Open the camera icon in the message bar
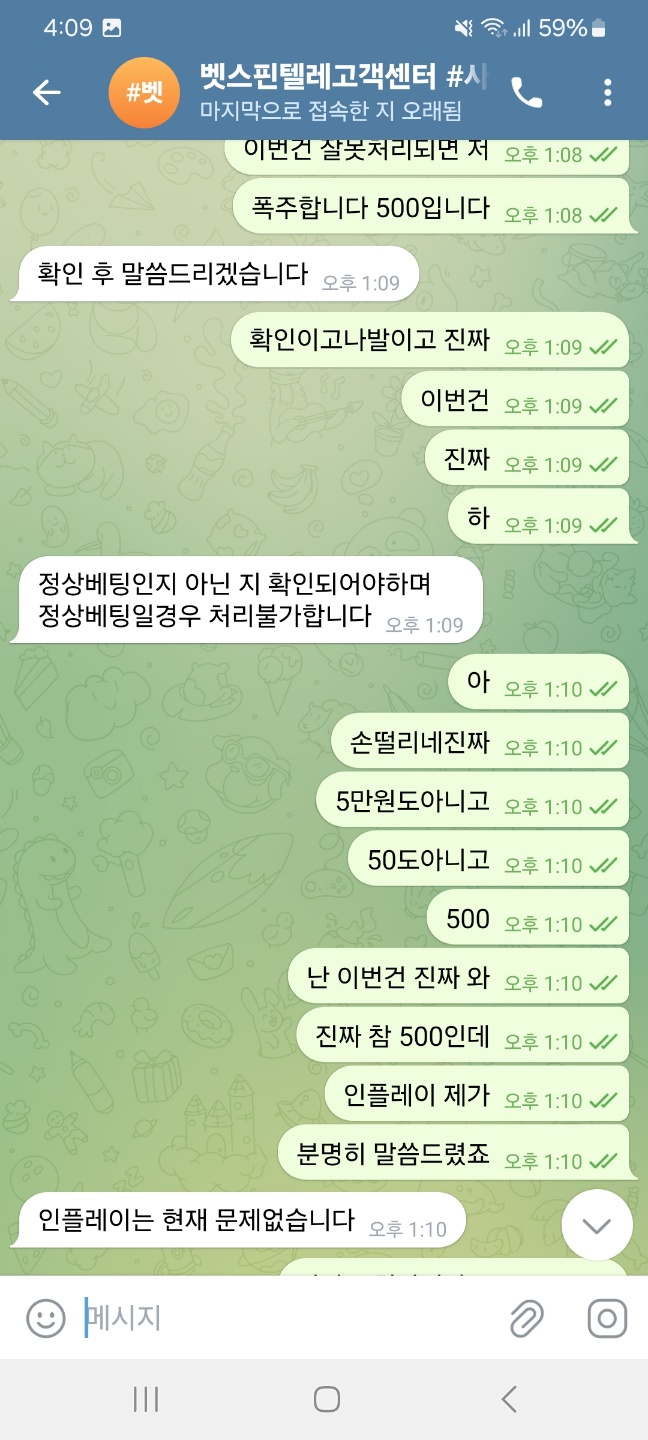The width and height of the screenshot is (648, 1440). (606, 1318)
